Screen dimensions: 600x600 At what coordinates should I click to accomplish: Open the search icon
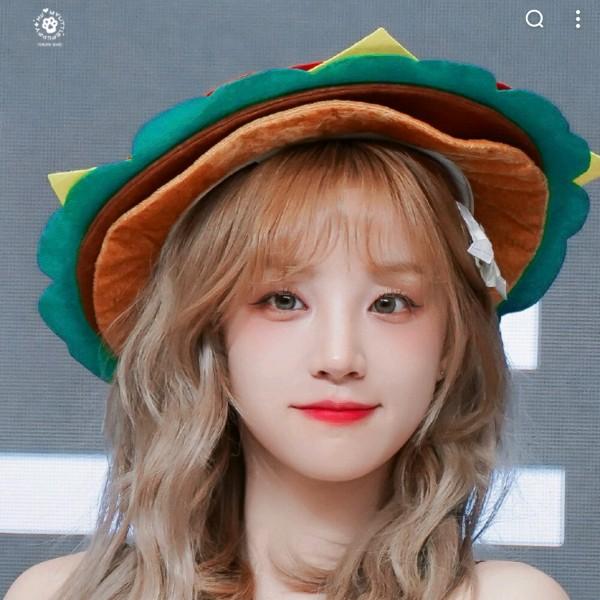click(535, 19)
